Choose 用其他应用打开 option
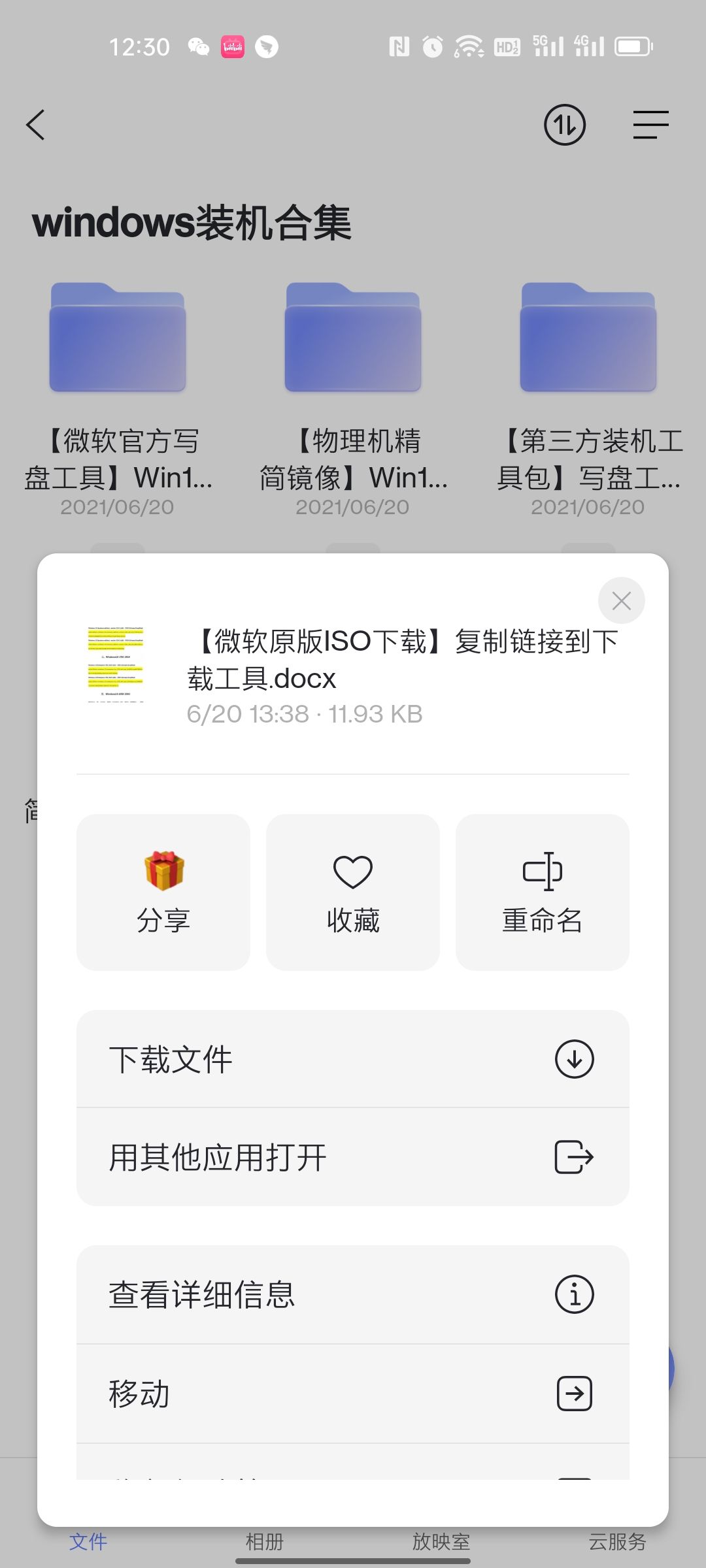Image resolution: width=706 pixels, height=1568 pixels. click(x=353, y=1157)
